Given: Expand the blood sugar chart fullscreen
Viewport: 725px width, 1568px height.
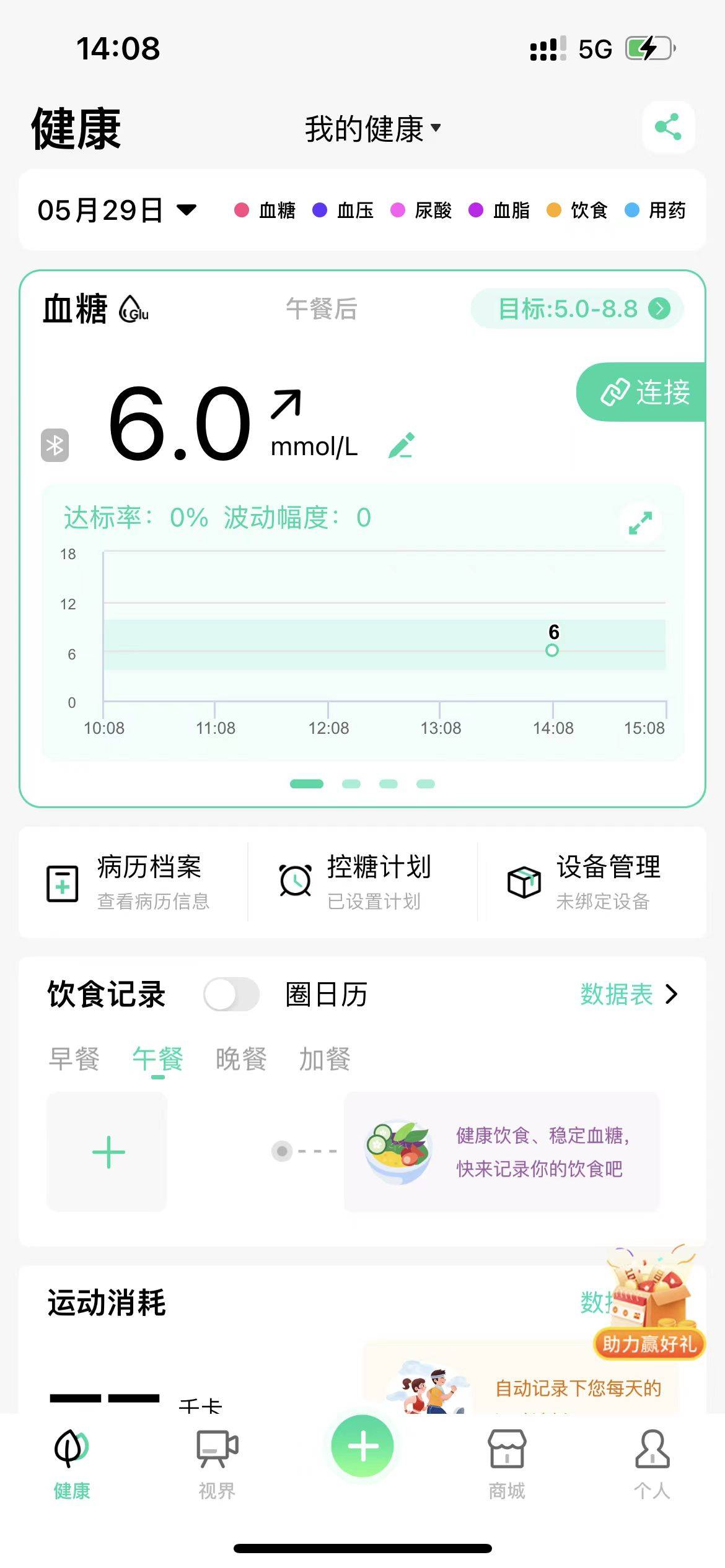Looking at the screenshot, I should (x=640, y=523).
